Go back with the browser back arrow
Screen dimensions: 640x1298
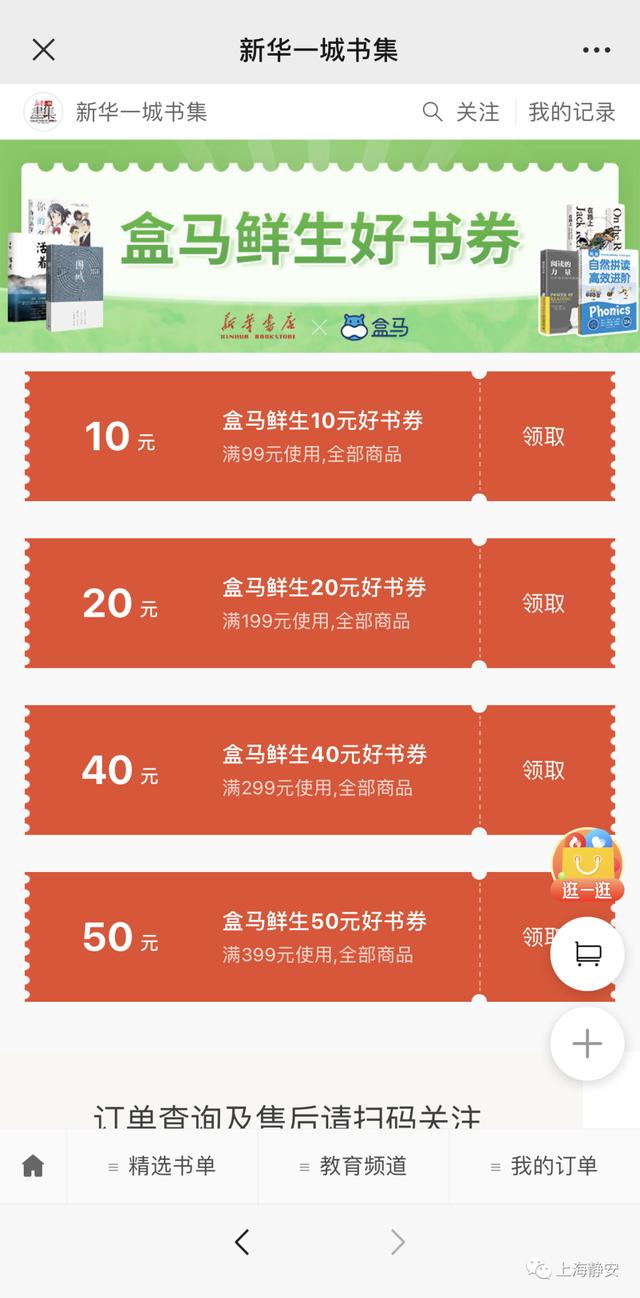(x=241, y=1242)
